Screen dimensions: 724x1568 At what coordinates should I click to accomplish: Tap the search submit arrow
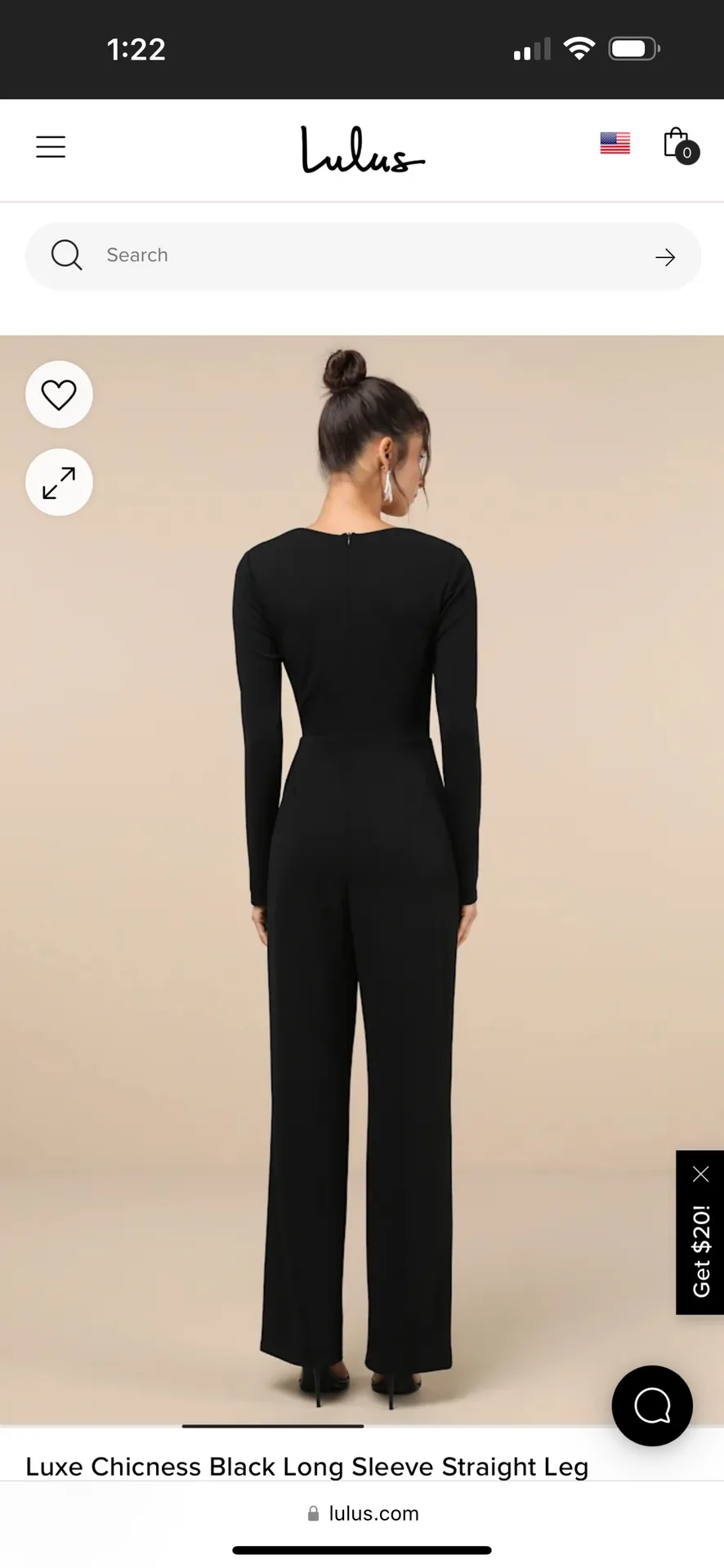point(664,256)
